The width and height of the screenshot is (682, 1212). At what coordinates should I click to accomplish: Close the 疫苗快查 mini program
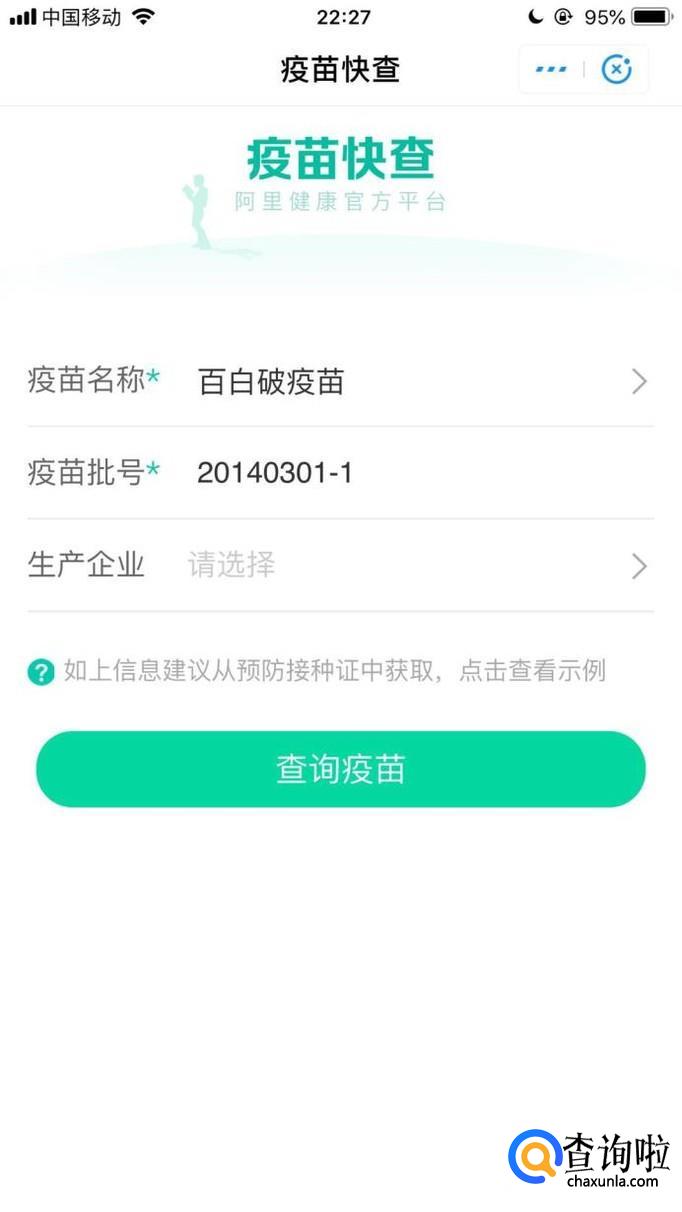[617, 69]
